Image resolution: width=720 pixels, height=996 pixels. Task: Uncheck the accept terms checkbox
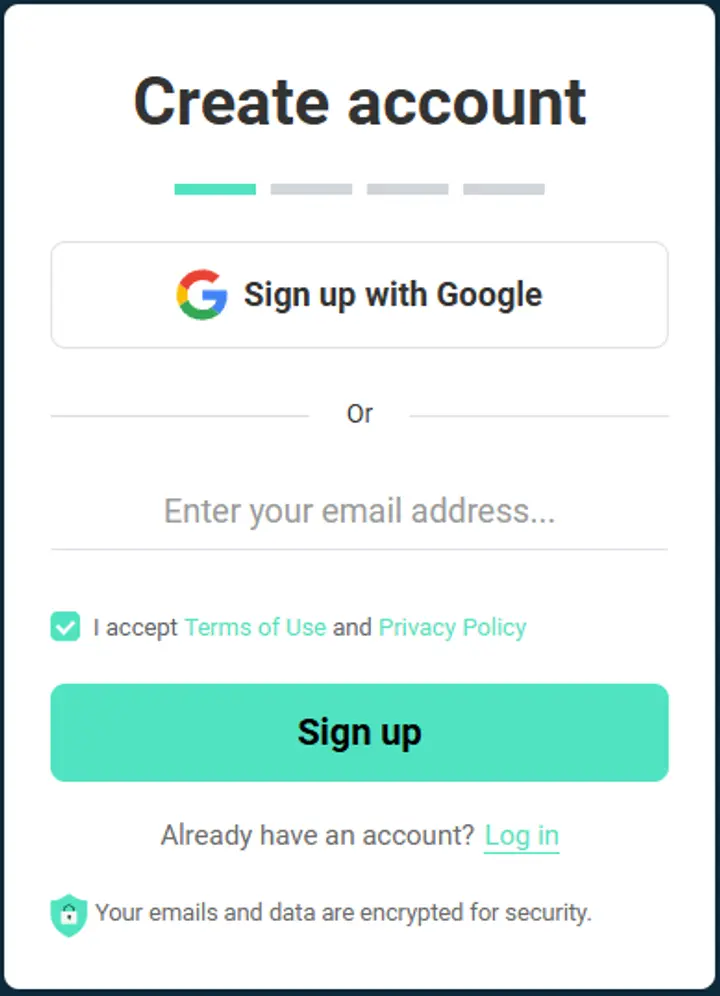point(65,627)
